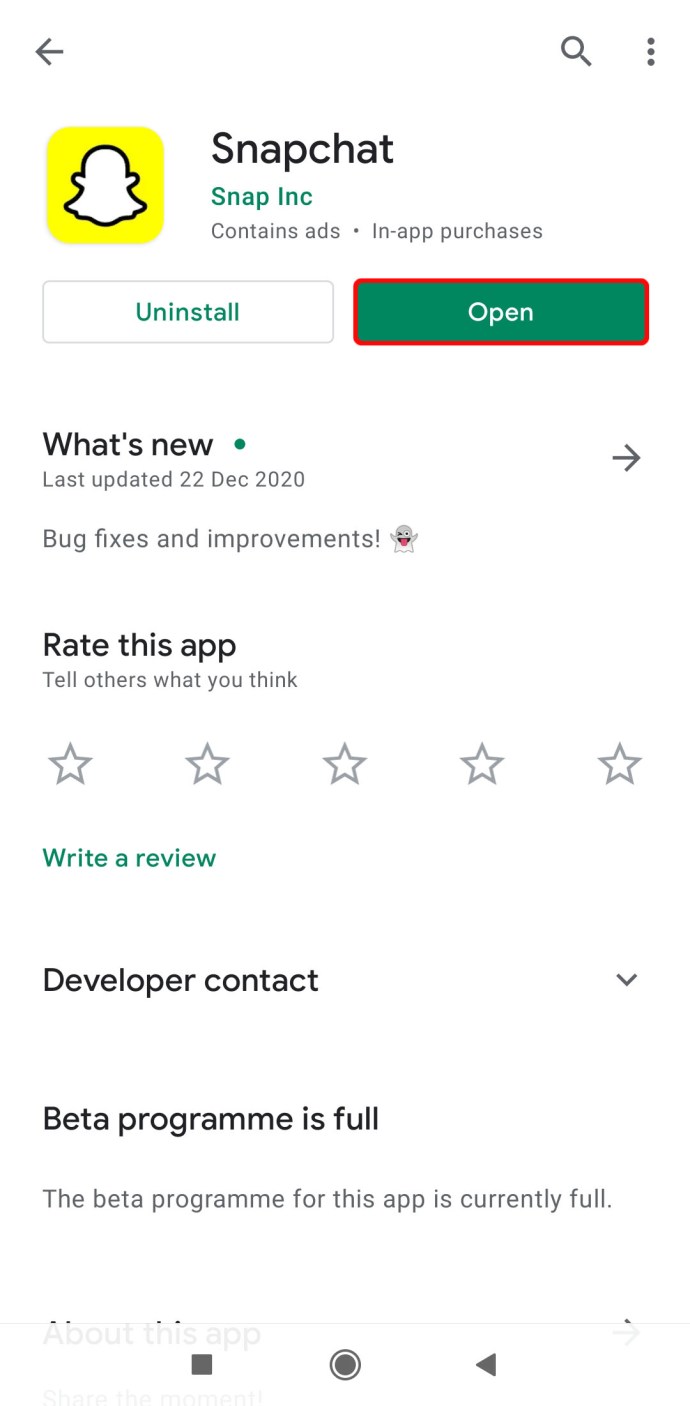Expand the Developer contact section
Screen dimensions: 690x1406
(x=626, y=980)
